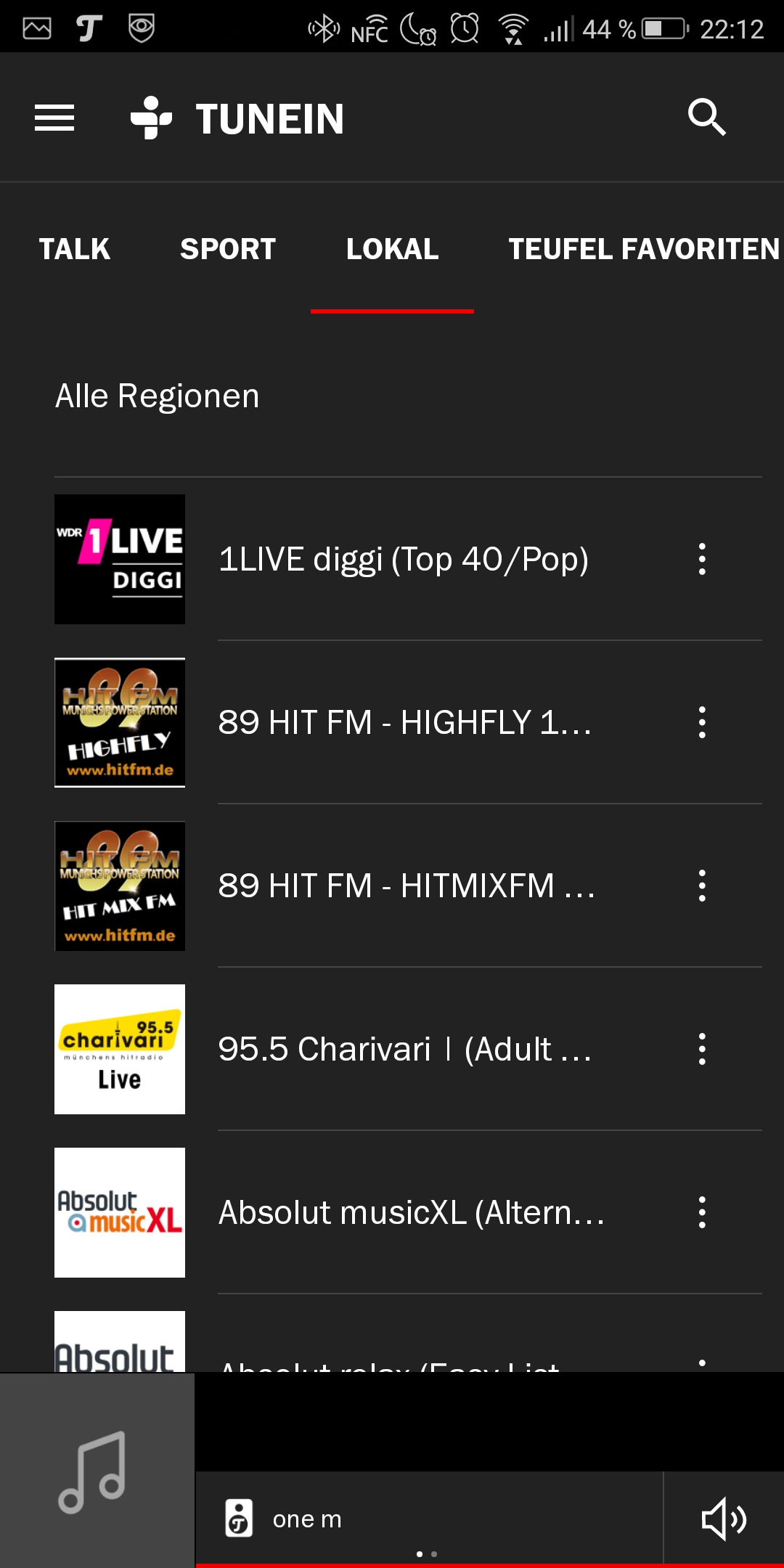Open options for 95.5 Charivari
The width and height of the screenshot is (784, 1568).
pos(701,1050)
